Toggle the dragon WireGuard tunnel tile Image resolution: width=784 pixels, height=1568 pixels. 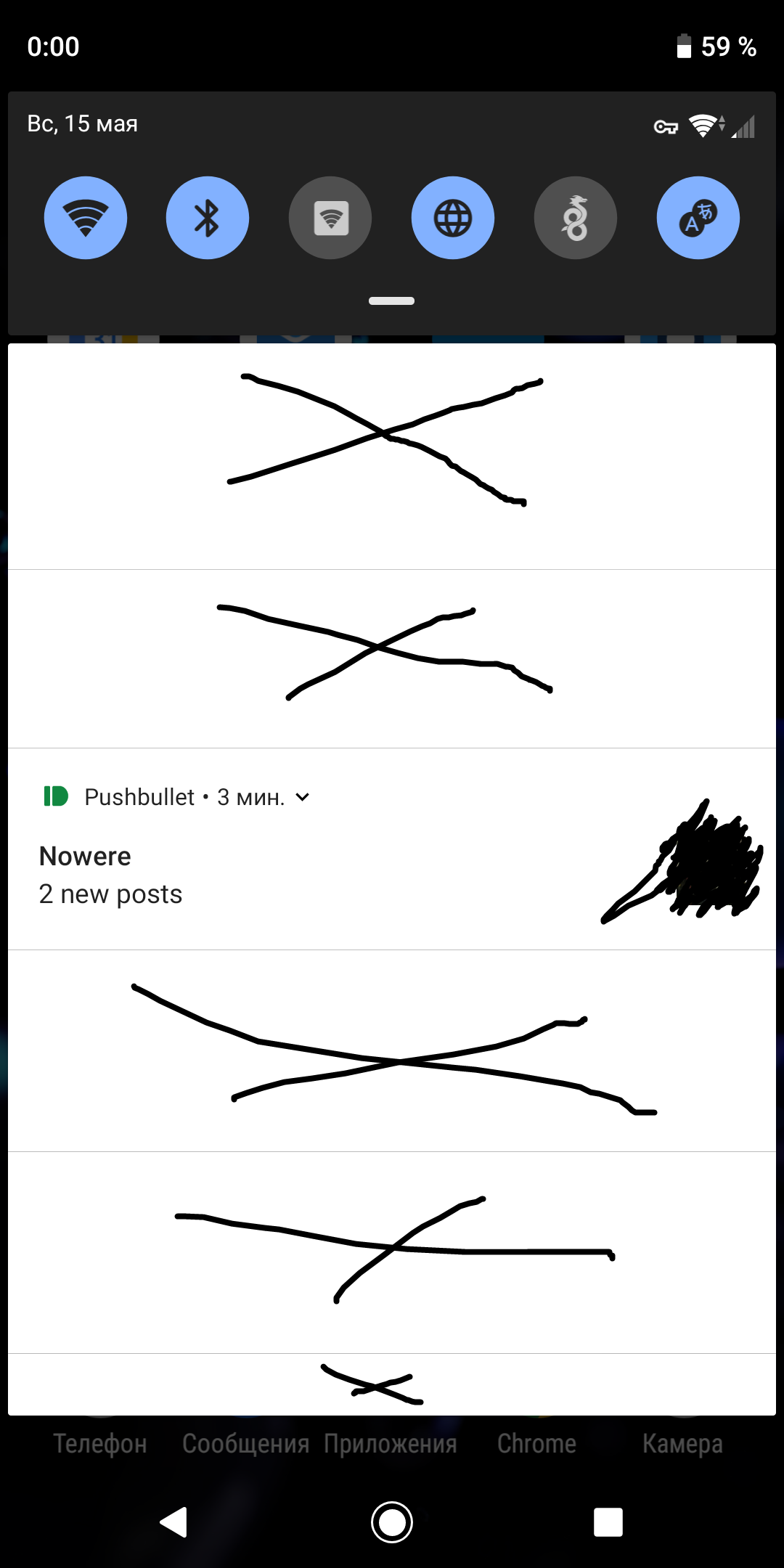(576, 218)
